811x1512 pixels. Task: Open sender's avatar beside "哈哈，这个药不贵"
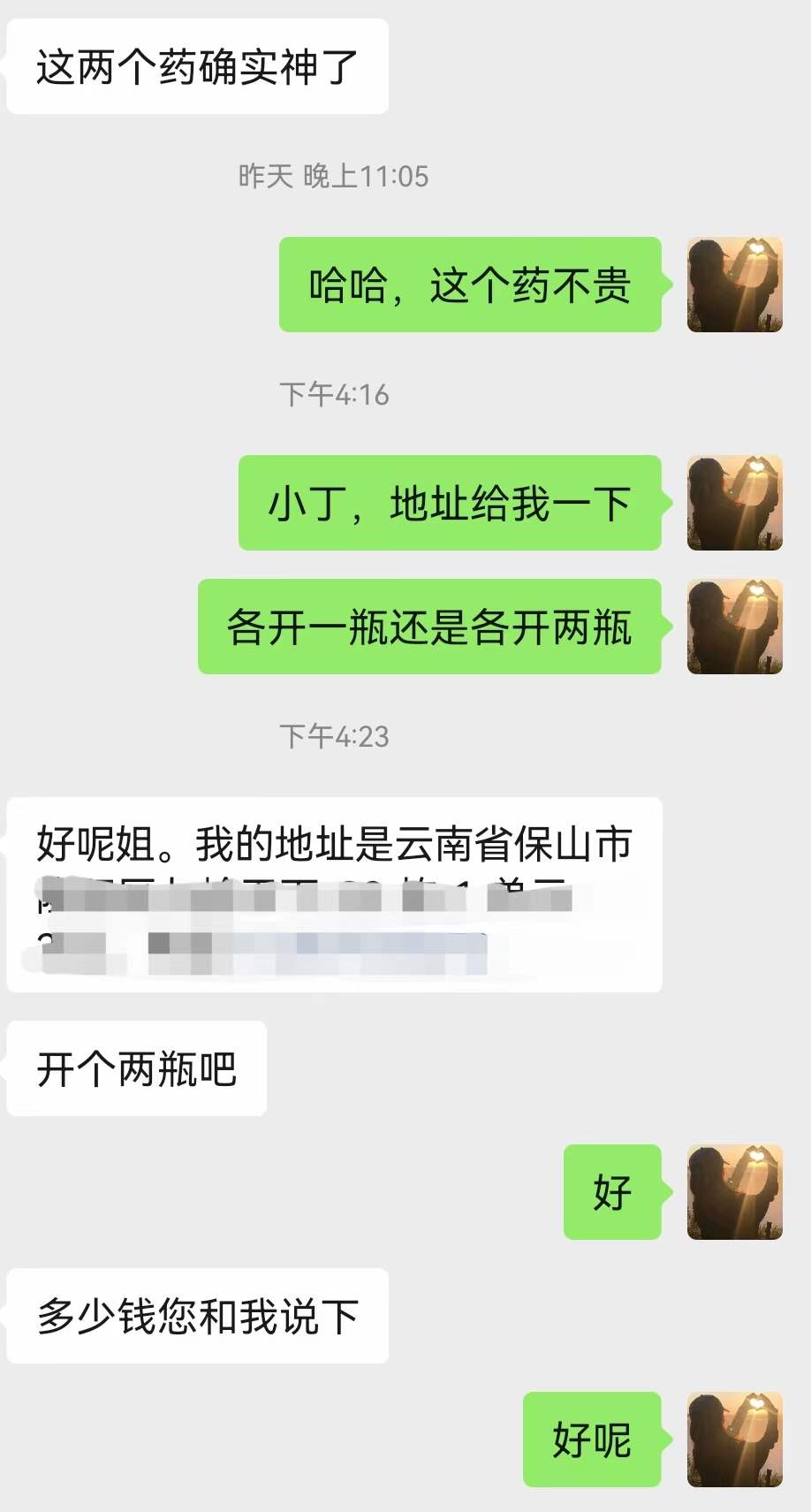pyautogui.click(x=734, y=285)
